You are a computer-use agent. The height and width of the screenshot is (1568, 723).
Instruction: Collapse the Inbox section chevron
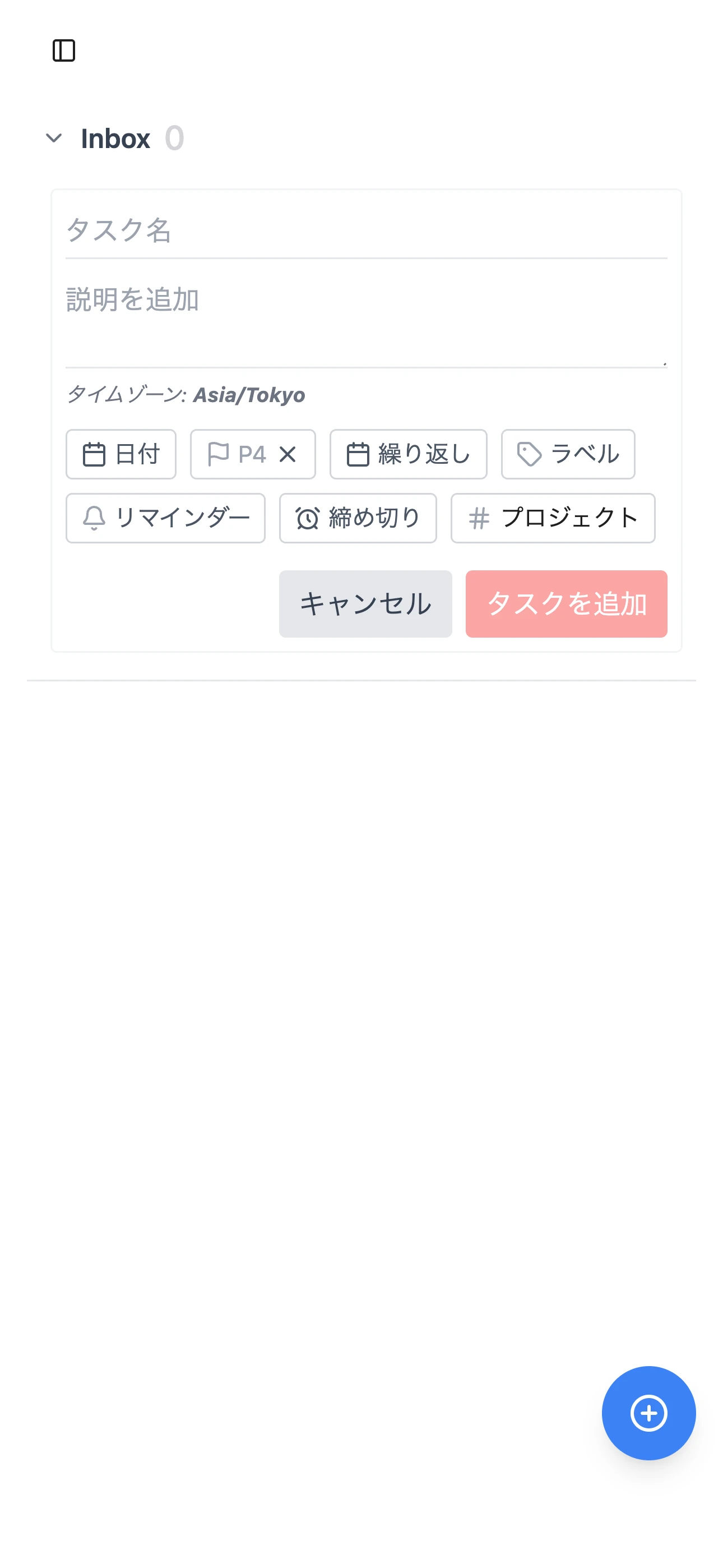tap(54, 138)
